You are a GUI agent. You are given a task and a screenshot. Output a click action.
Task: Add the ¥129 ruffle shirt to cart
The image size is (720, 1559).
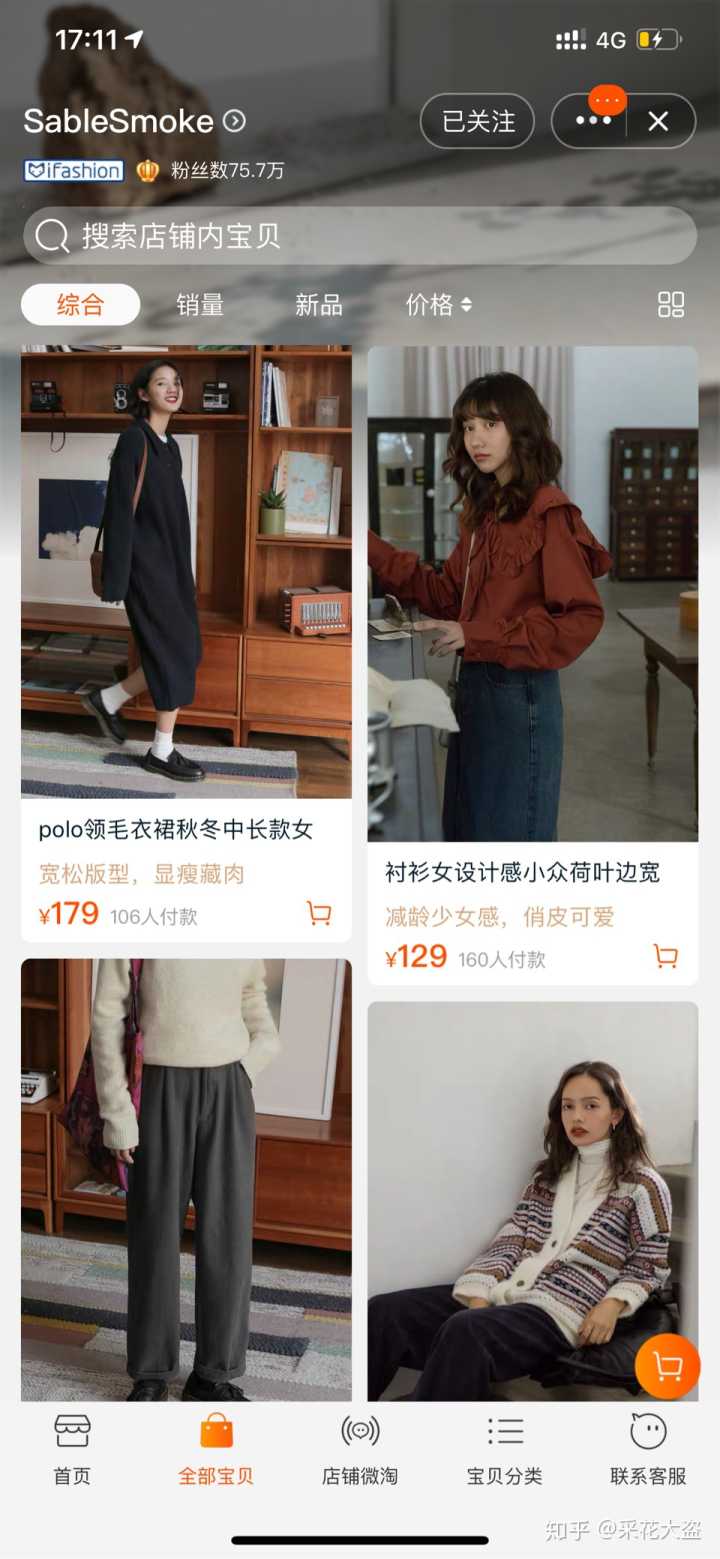[665, 956]
